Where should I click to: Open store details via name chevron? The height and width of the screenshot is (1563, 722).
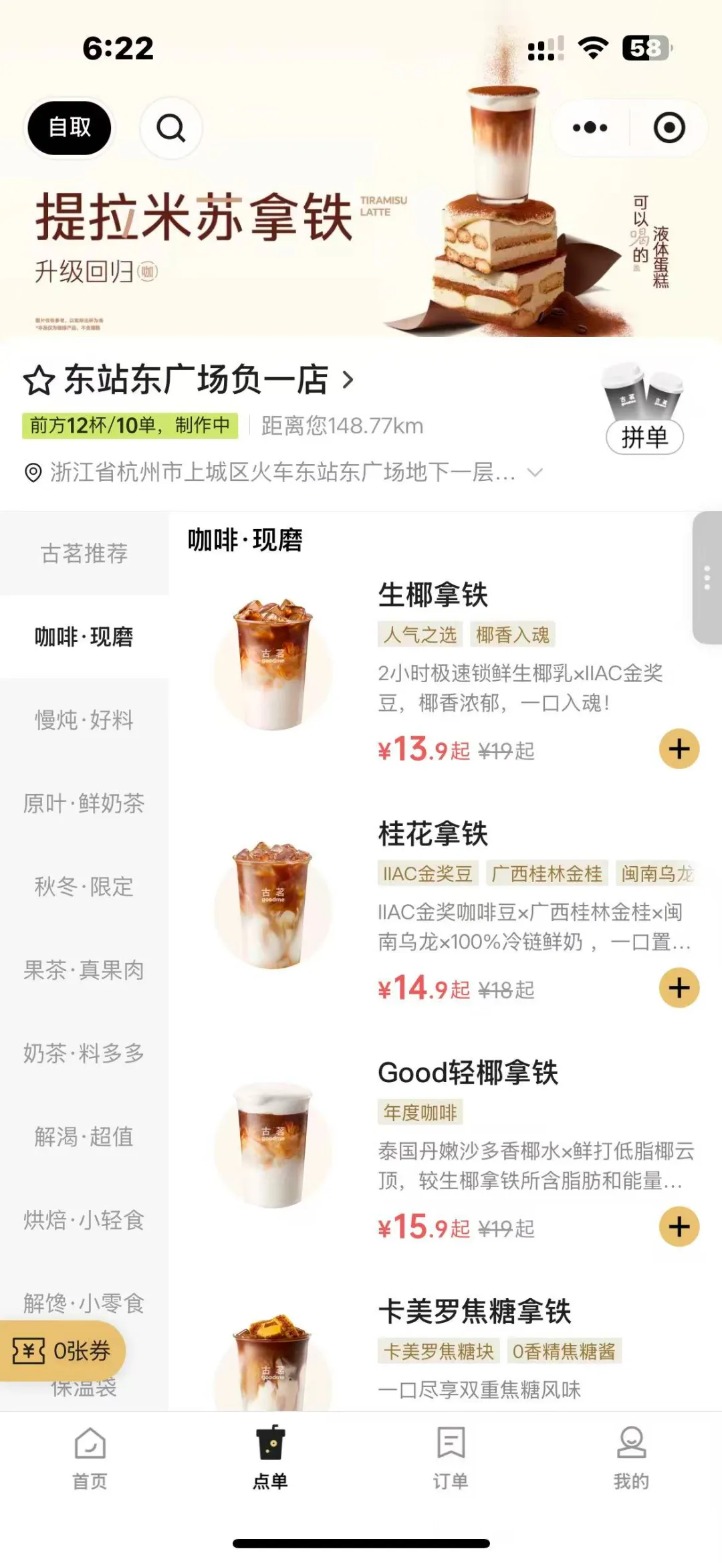click(347, 380)
